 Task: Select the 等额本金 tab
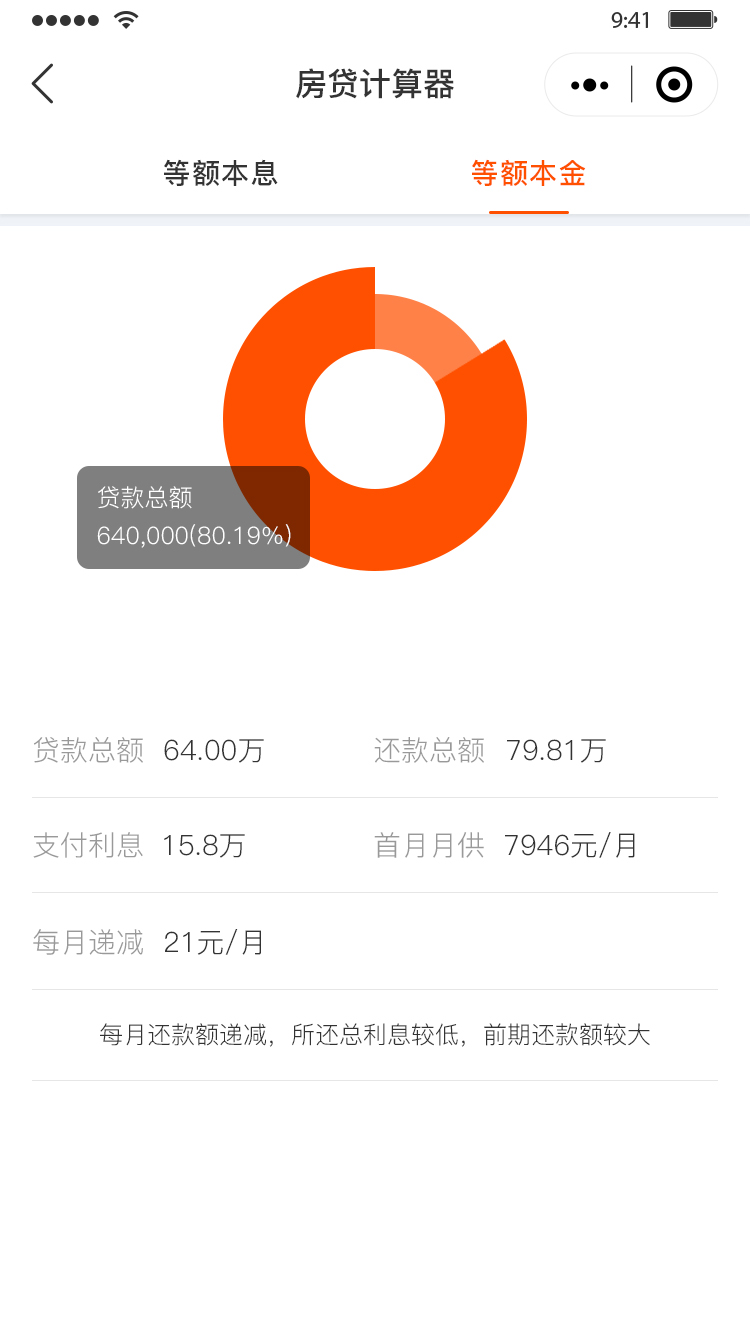click(528, 174)
